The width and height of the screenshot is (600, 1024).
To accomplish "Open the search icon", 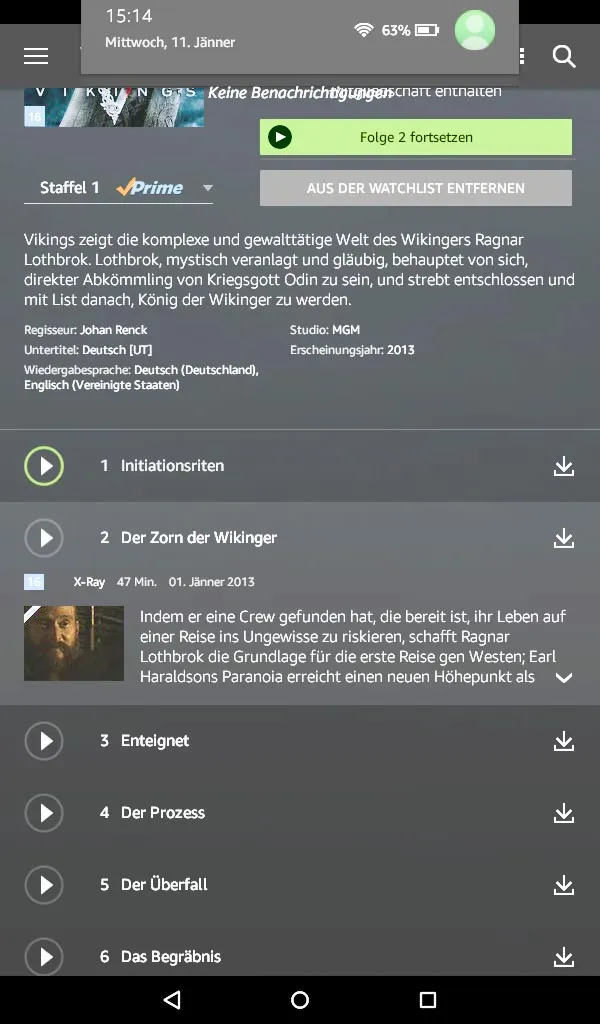I will (x=564, y=56).
